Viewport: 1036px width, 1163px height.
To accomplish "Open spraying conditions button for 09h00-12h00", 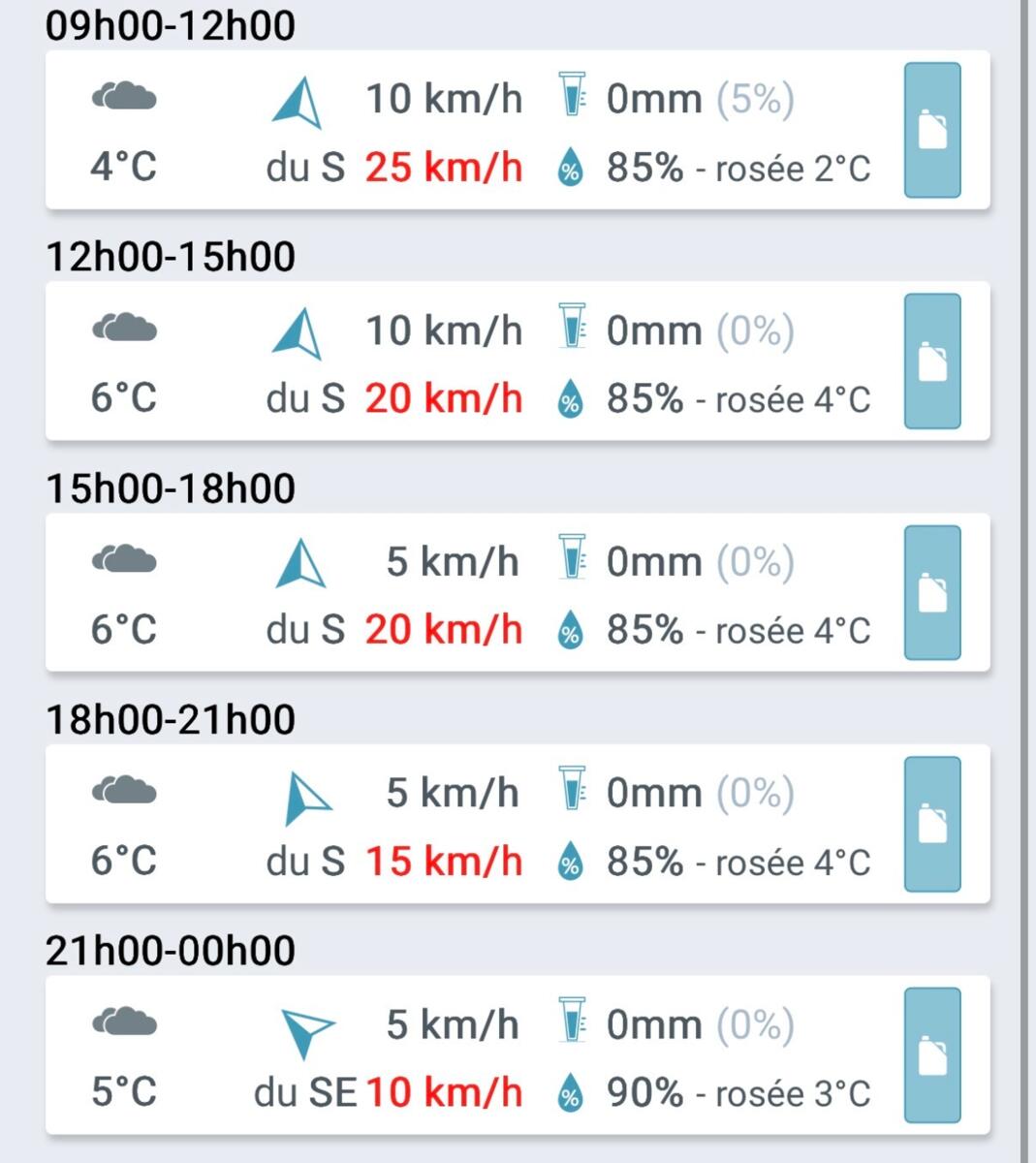I will tap(932, 130).
